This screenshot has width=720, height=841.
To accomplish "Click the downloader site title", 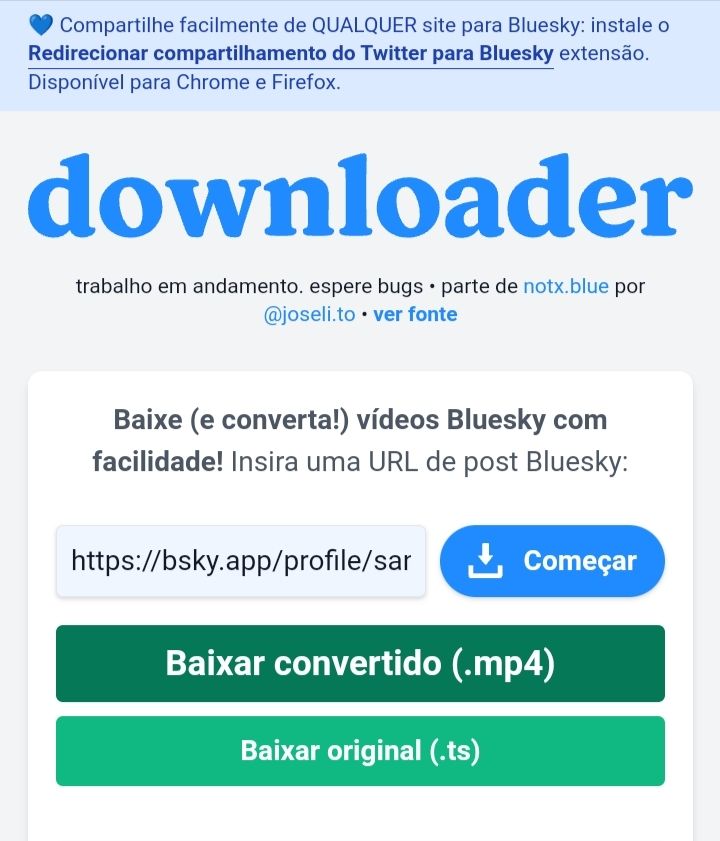I will pos(360,199).
